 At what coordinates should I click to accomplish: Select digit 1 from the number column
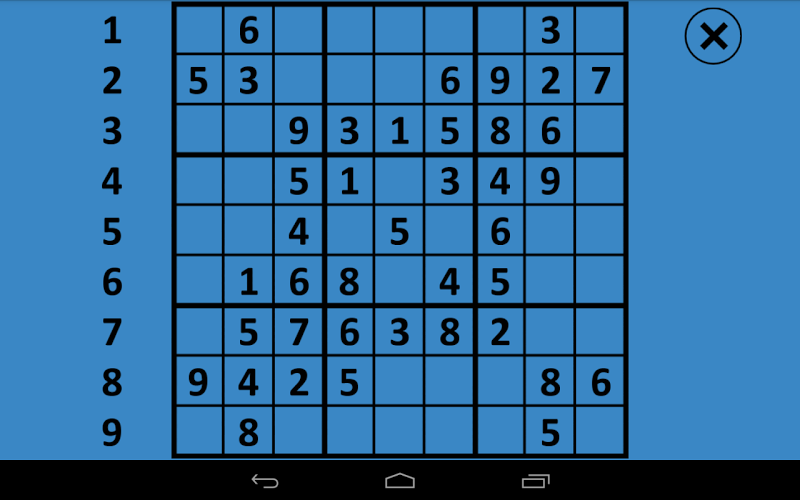[112, 31]
